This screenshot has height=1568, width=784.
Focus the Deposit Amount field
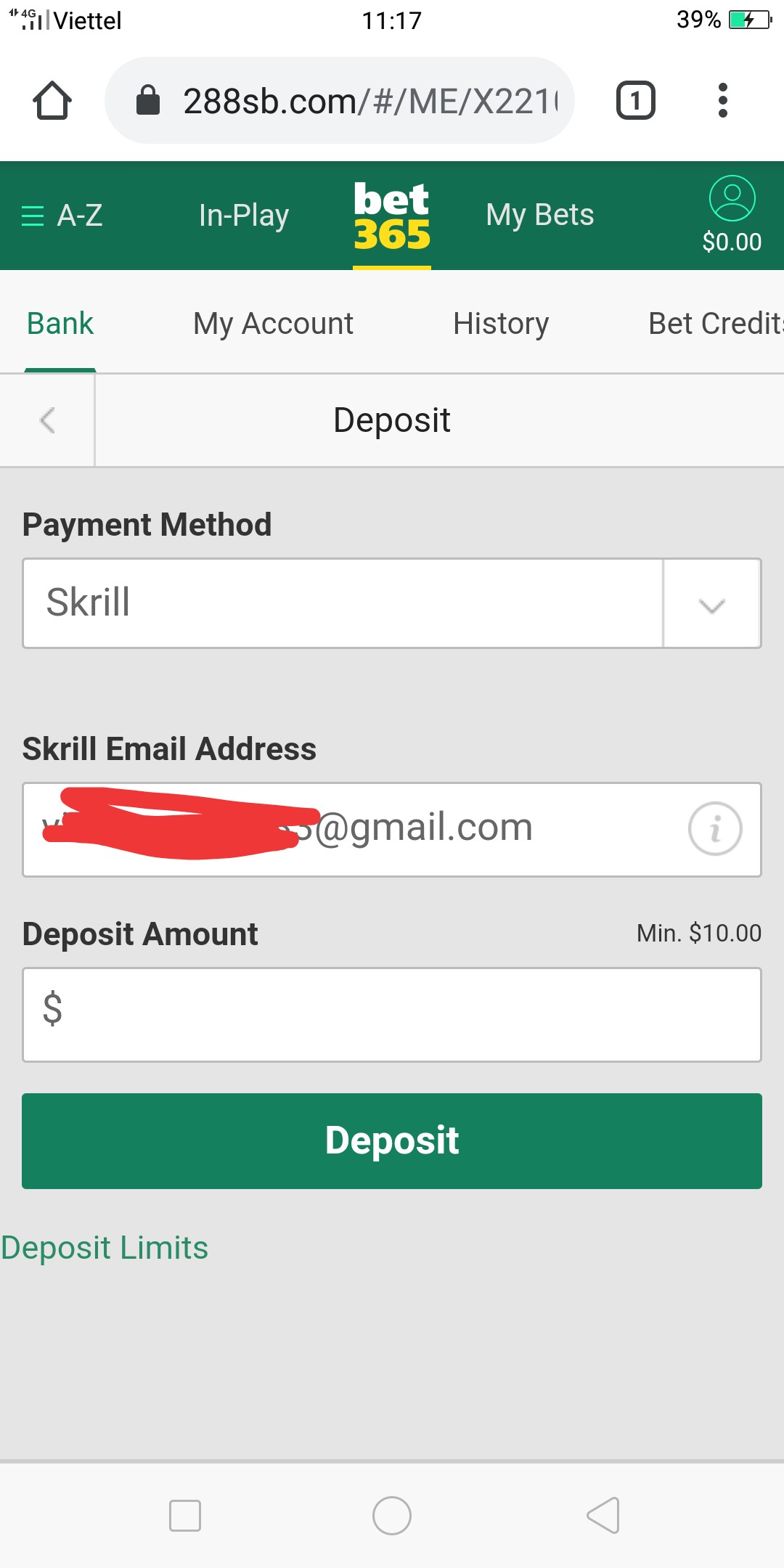(392, 1015)
